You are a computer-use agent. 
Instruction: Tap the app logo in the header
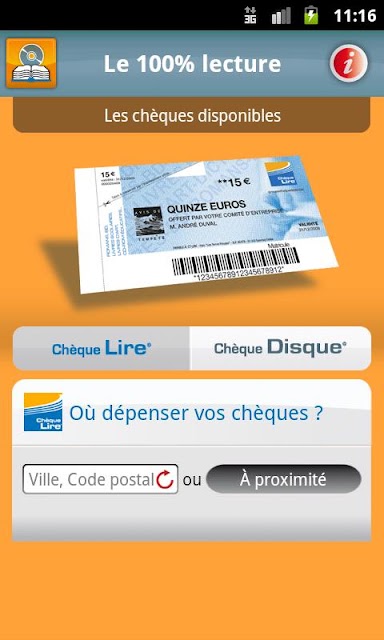[x=31, y=63]
